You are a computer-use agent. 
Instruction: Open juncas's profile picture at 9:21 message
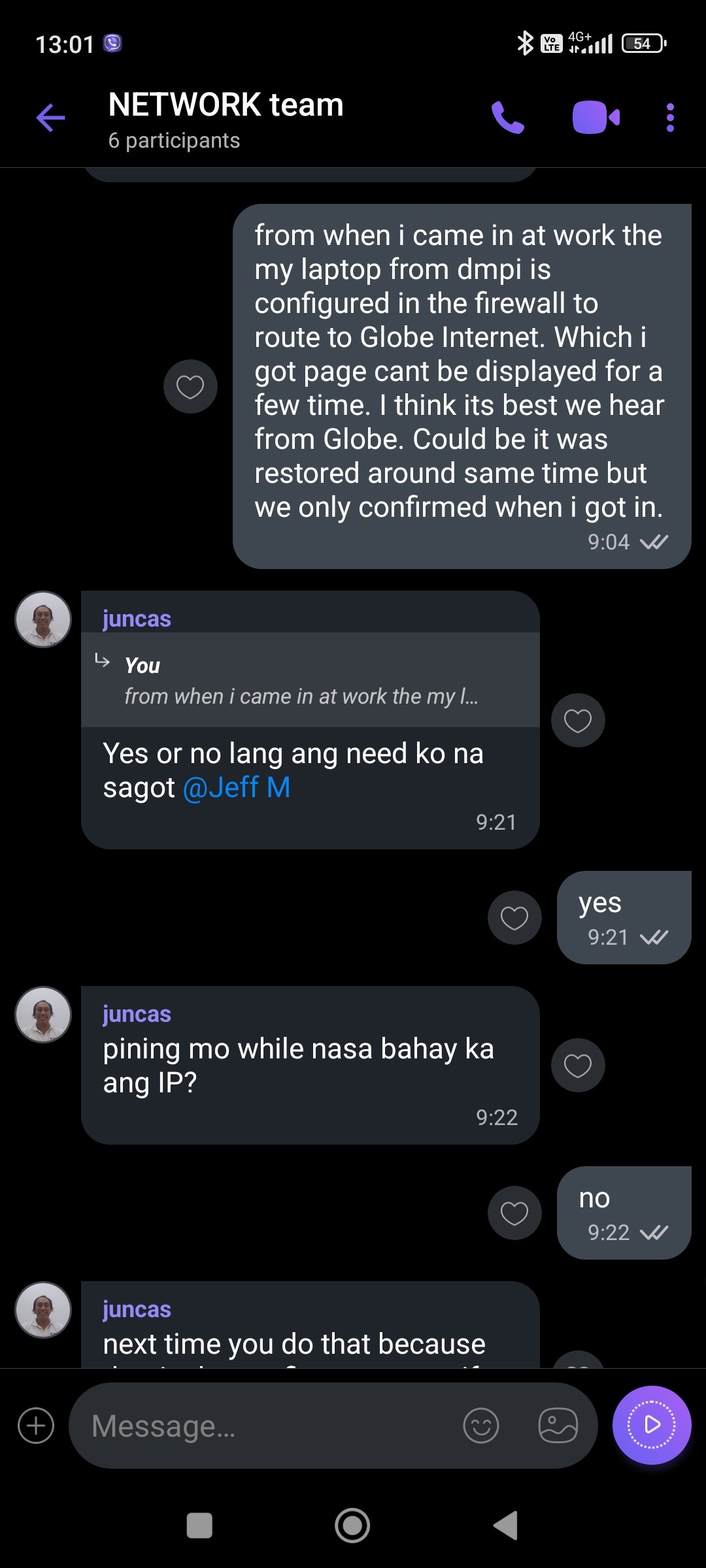(43, 619)
